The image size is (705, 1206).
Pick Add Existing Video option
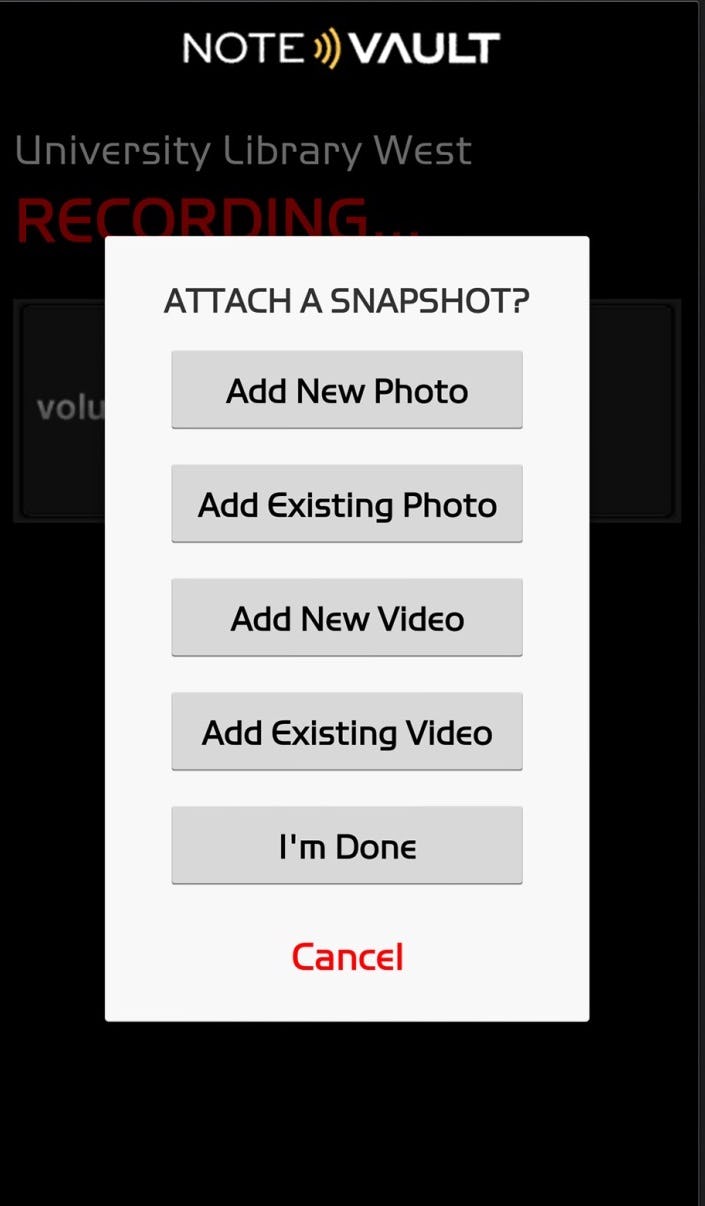(347, 732)
